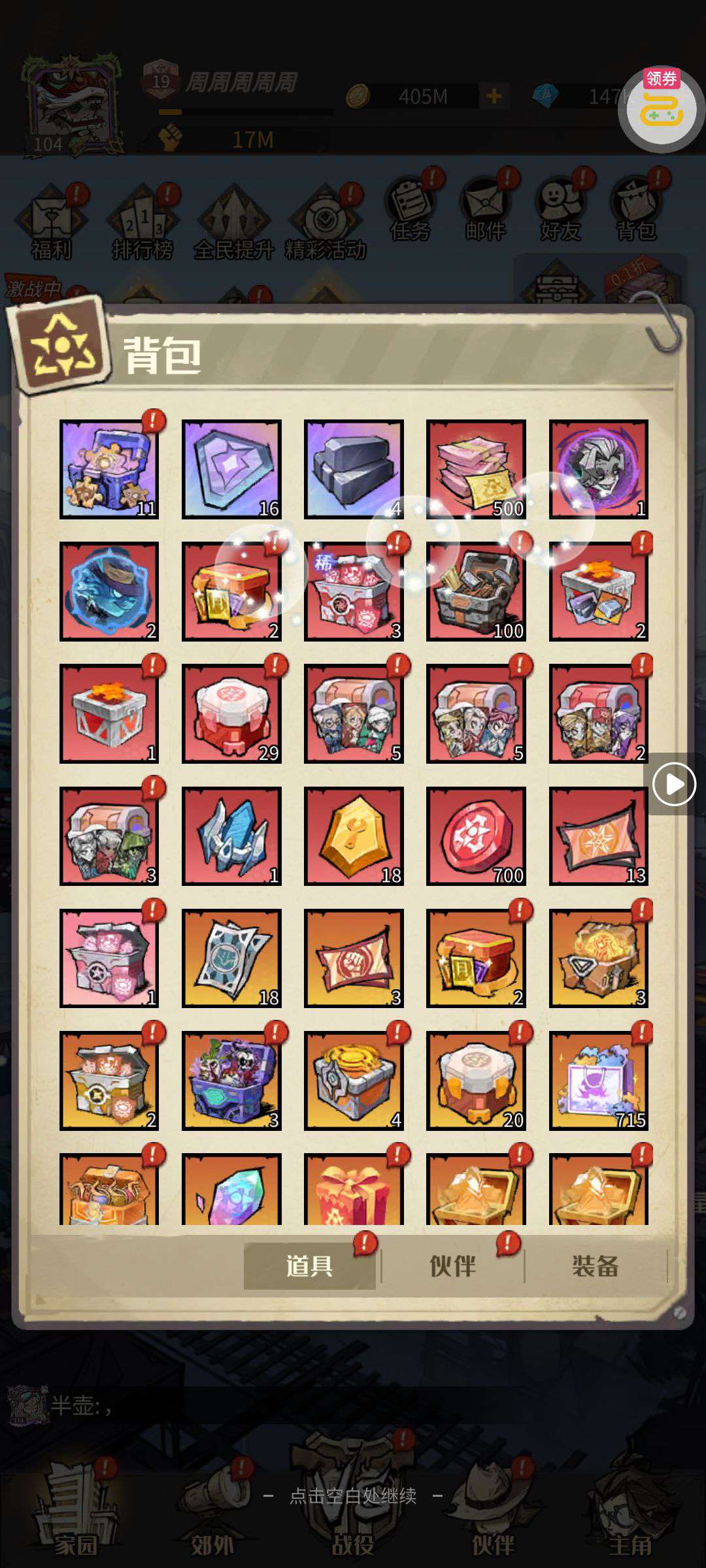Open the 领券 coupon floating button

pyautogui.click(x=661, y=108)
